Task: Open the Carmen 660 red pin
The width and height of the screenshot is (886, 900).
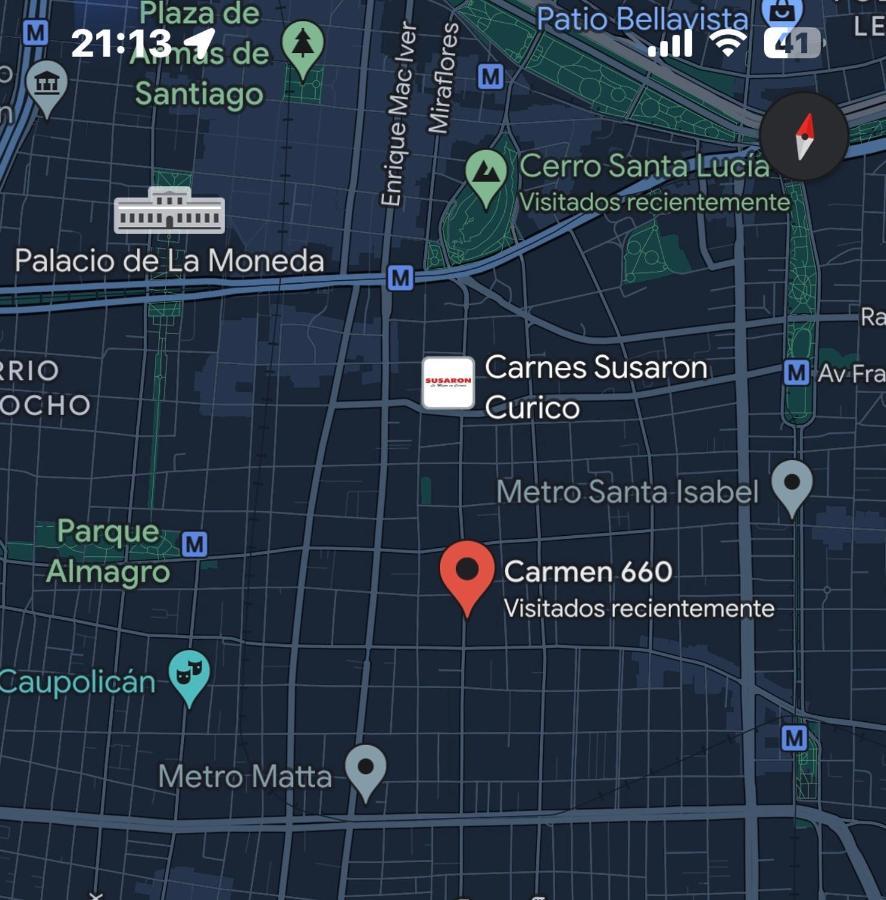Action: 467,573
